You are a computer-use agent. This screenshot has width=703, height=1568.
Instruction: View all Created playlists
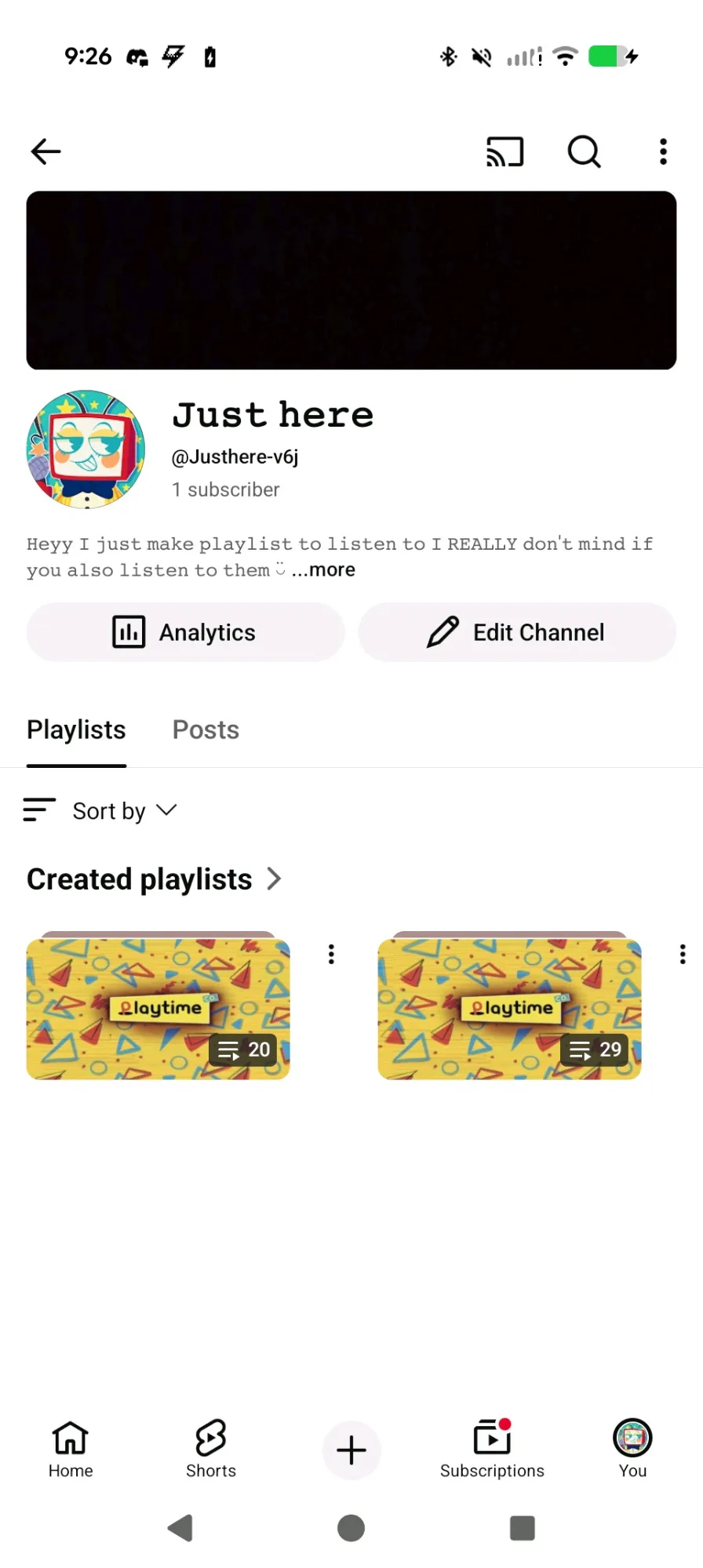pyautogui.click(x=154, y=879)
